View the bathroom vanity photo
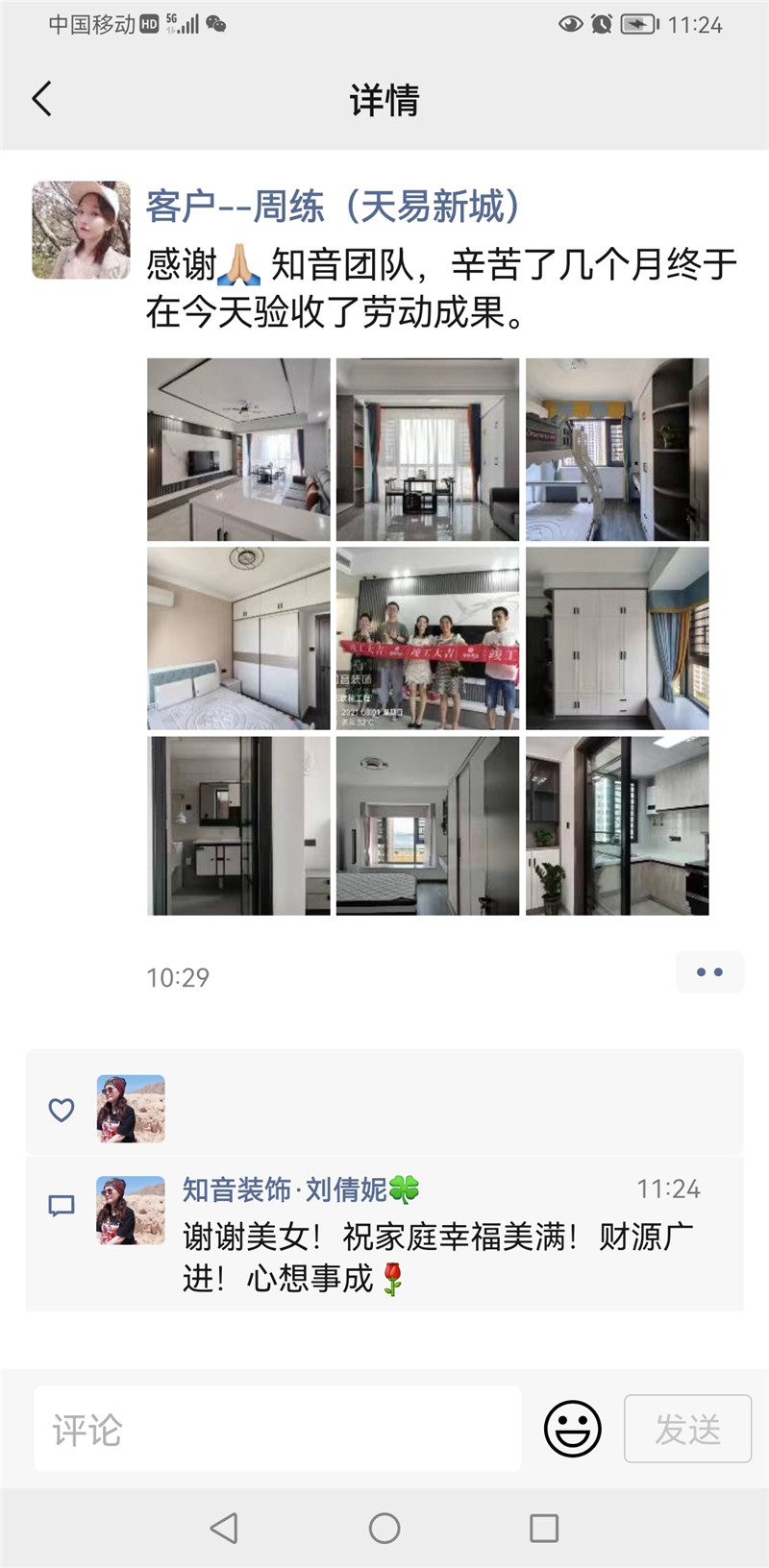Image resolution: width=769 pixels, height=1568 pixels. pos(238,826)
